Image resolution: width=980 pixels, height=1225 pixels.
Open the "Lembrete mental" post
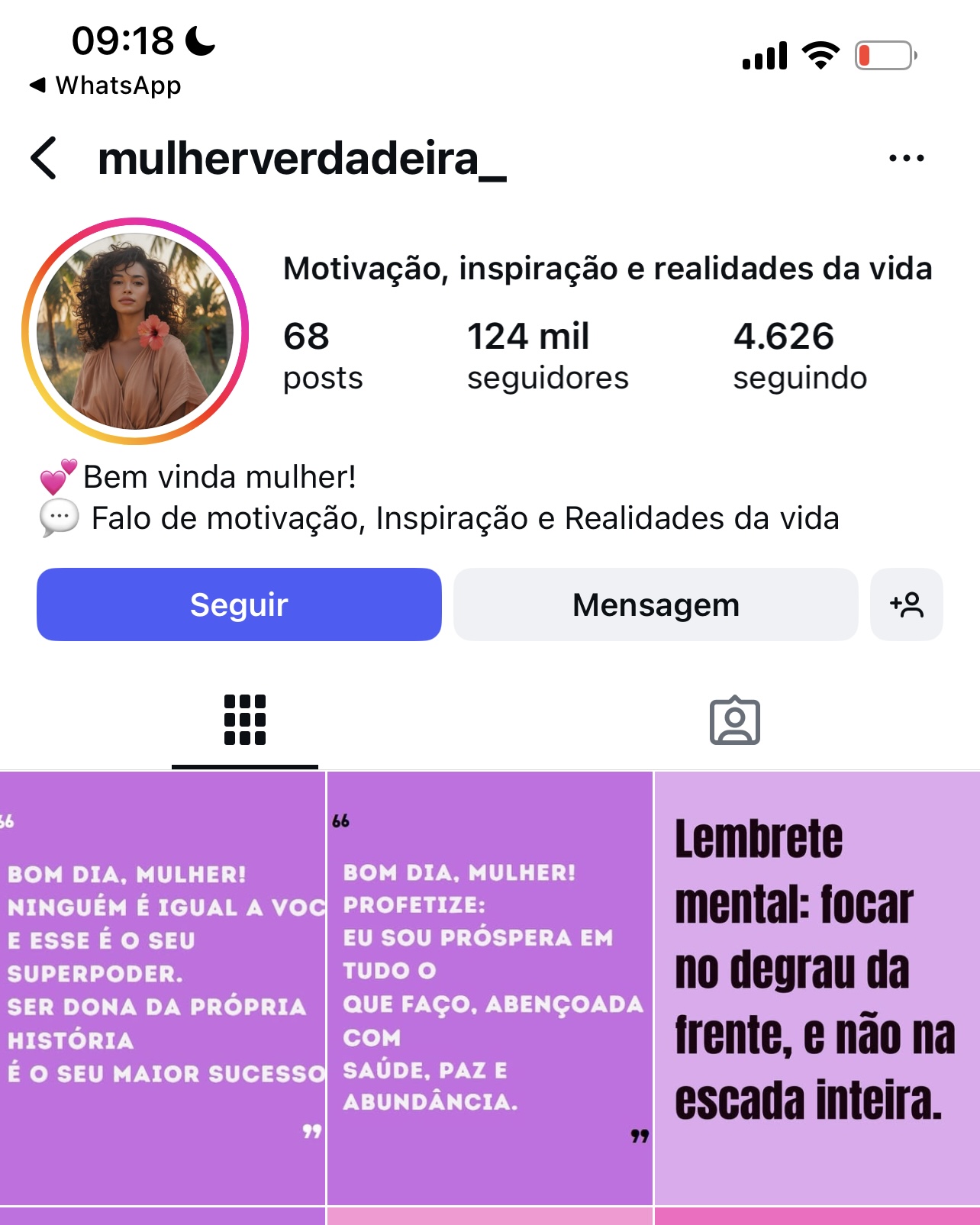click(817, 988)
